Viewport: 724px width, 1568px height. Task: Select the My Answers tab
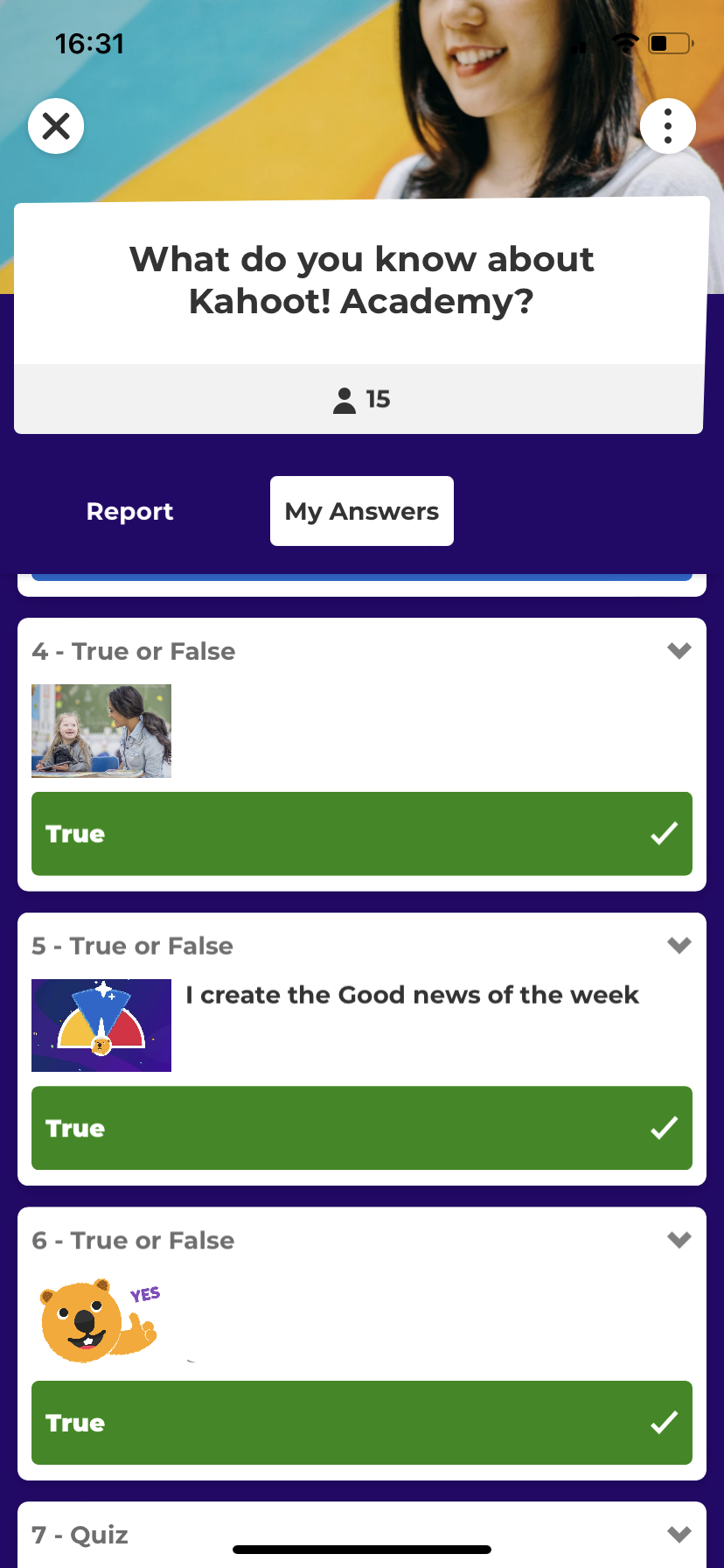(x=361, y=511)
